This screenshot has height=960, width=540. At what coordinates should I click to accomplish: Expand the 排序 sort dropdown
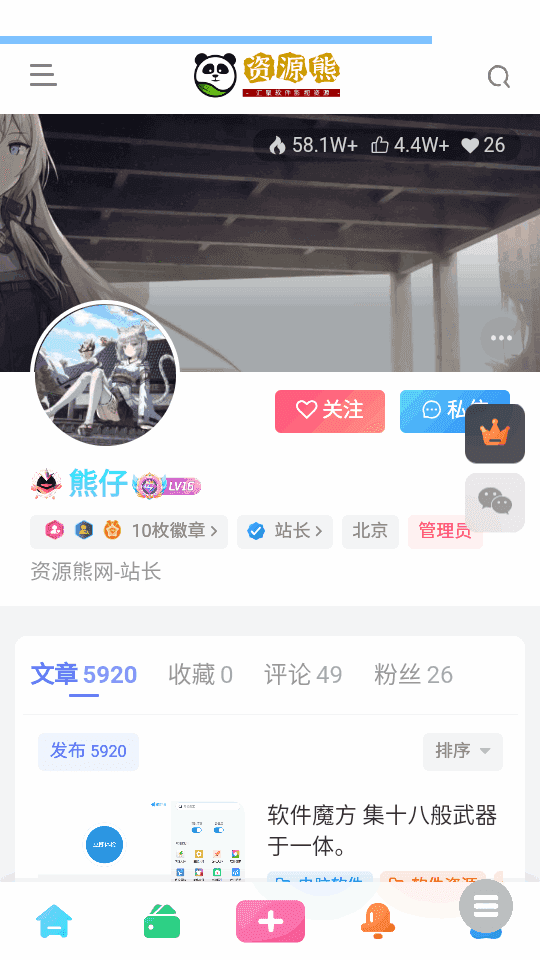pos(463,752)
